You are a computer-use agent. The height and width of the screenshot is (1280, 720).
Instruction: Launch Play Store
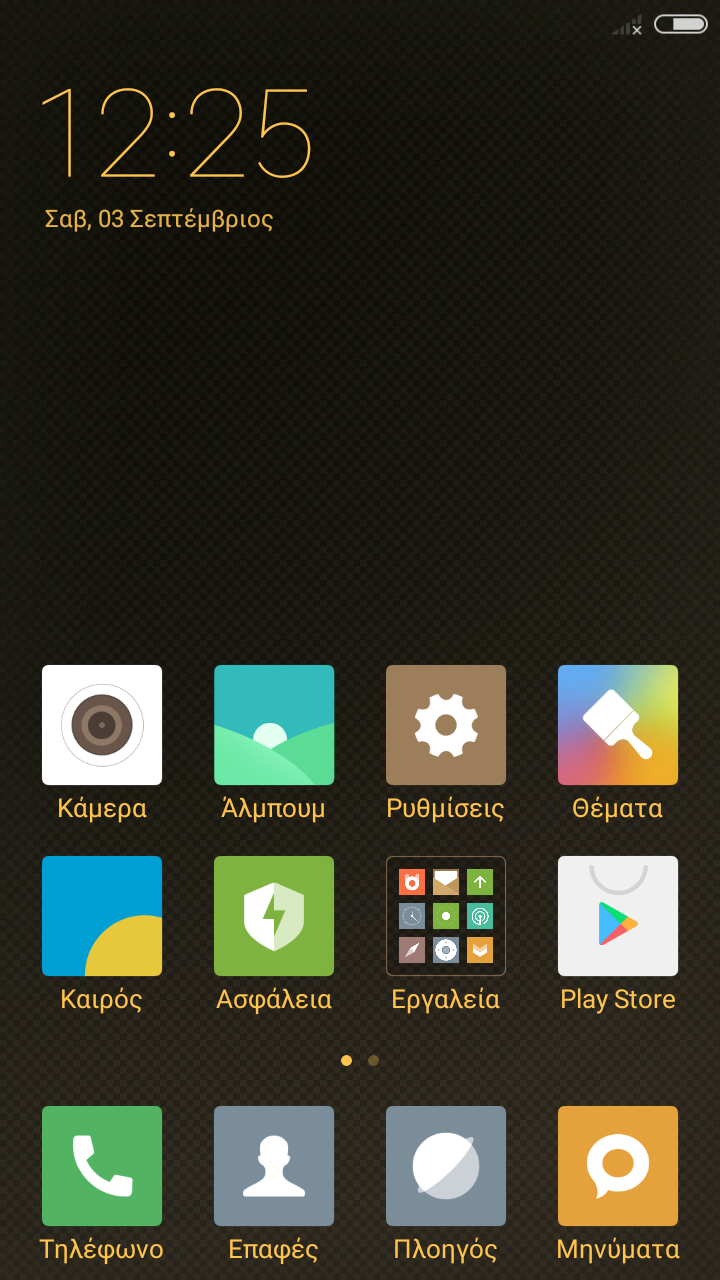coord(618,916)
